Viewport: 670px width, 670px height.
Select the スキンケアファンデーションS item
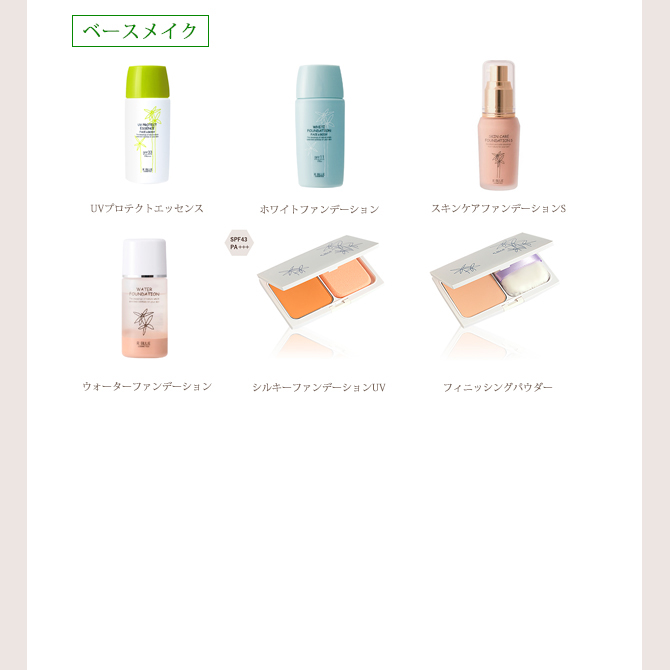coord(498,125)
